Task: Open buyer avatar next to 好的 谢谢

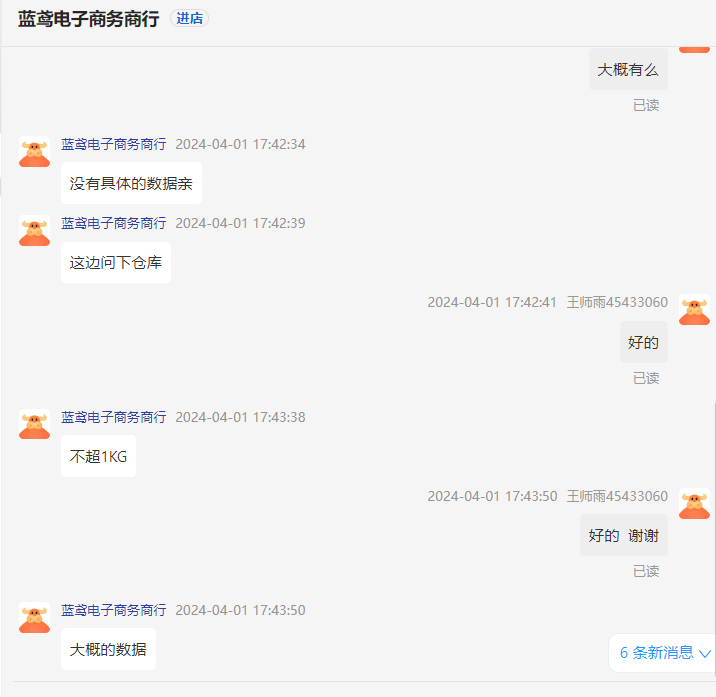Action: click(x=694, y=504)
